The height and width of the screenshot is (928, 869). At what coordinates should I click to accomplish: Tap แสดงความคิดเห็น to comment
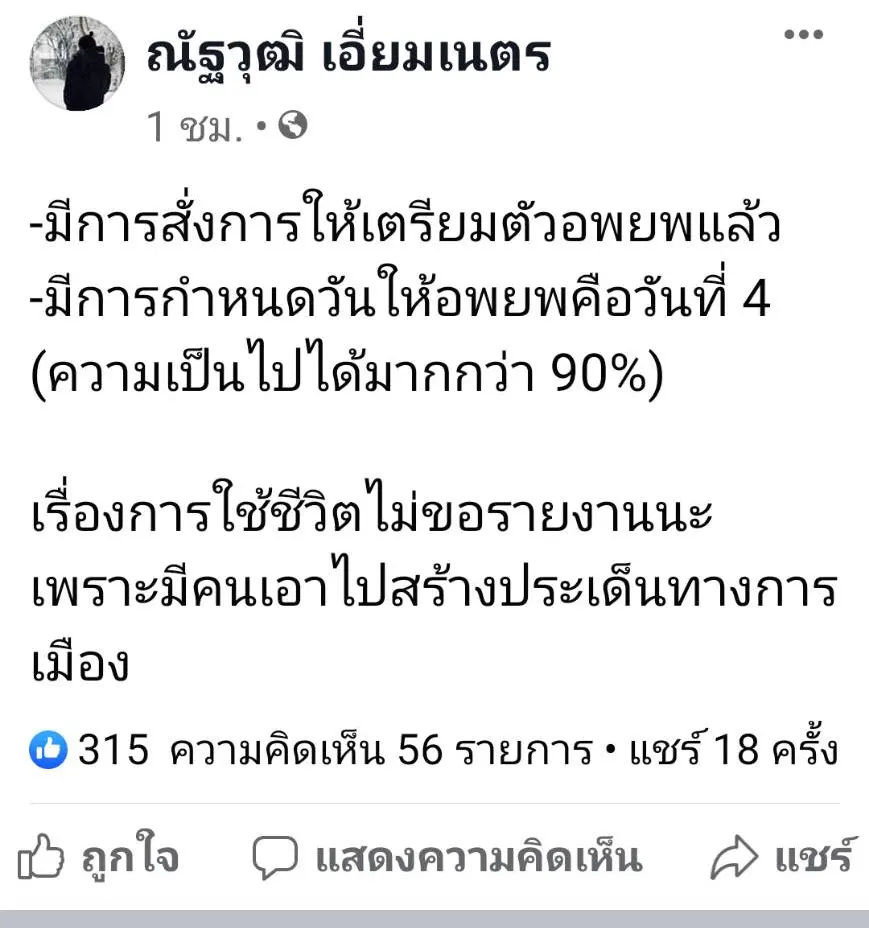446,858
